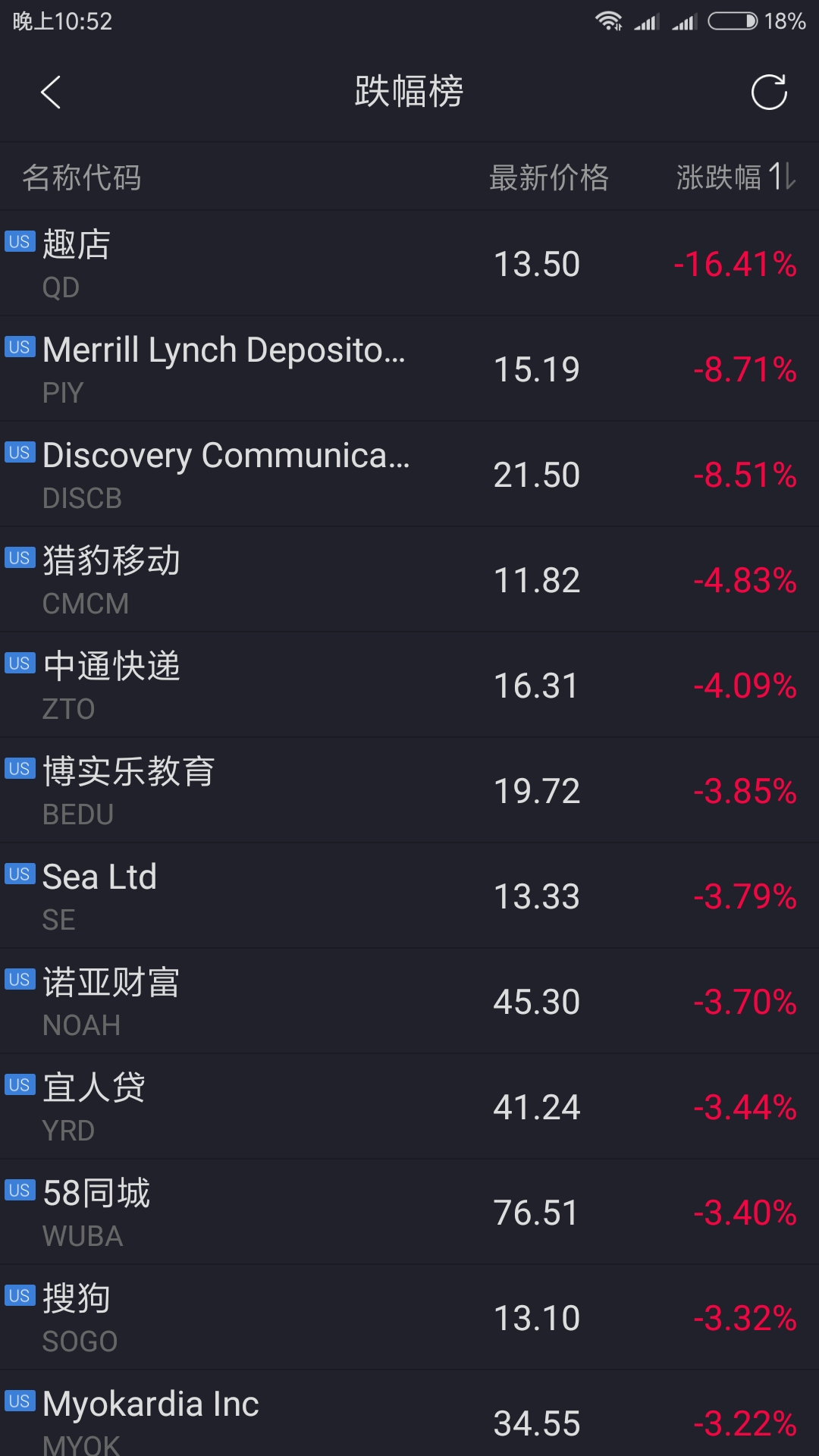Open the 猎豹移动 CMCM row
Image resolution: width=819 pixels, height=1456 pixels.
(409, 579)
